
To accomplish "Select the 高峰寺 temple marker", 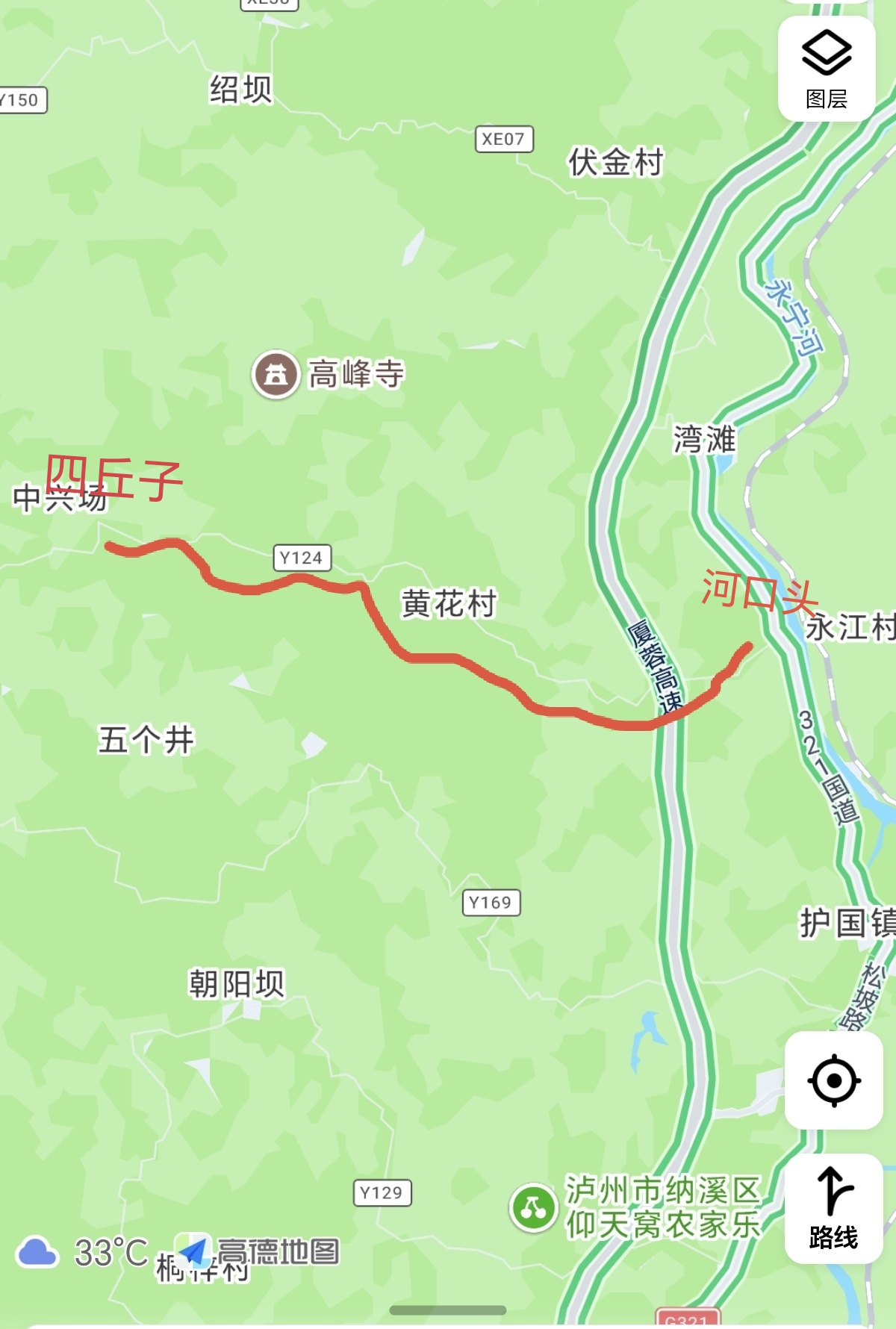I will click(276, 375).
